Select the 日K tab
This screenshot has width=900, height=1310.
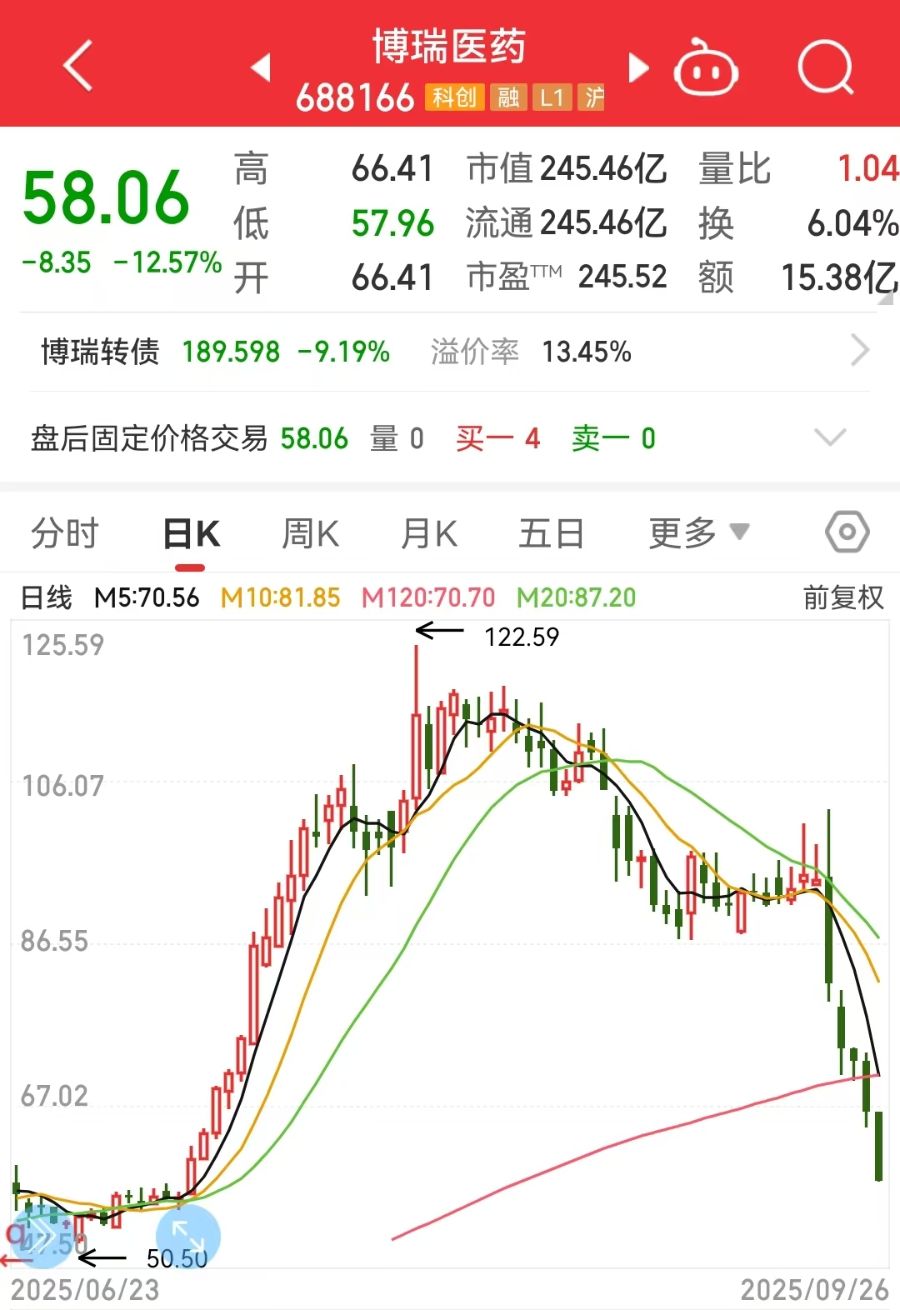(x=191, y=534)
